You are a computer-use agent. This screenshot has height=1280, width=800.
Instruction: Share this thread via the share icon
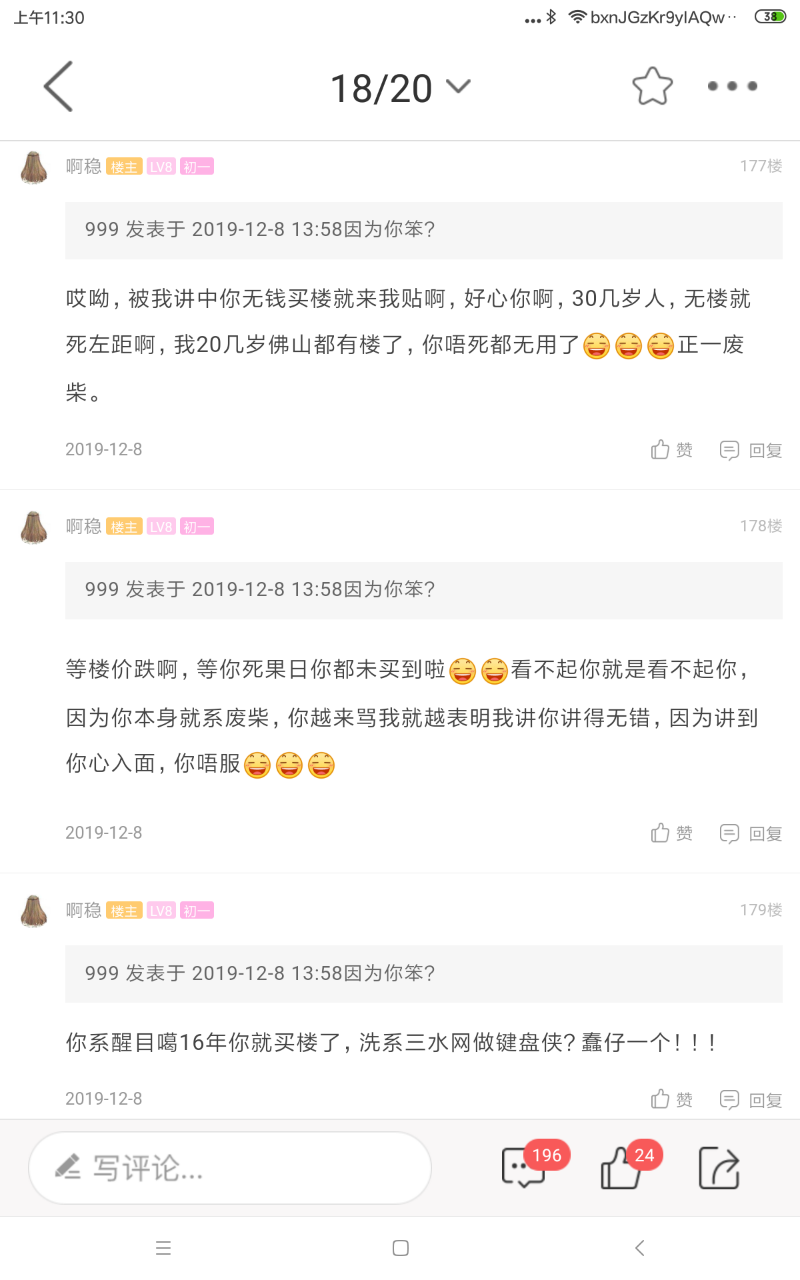click(718, 1167)
